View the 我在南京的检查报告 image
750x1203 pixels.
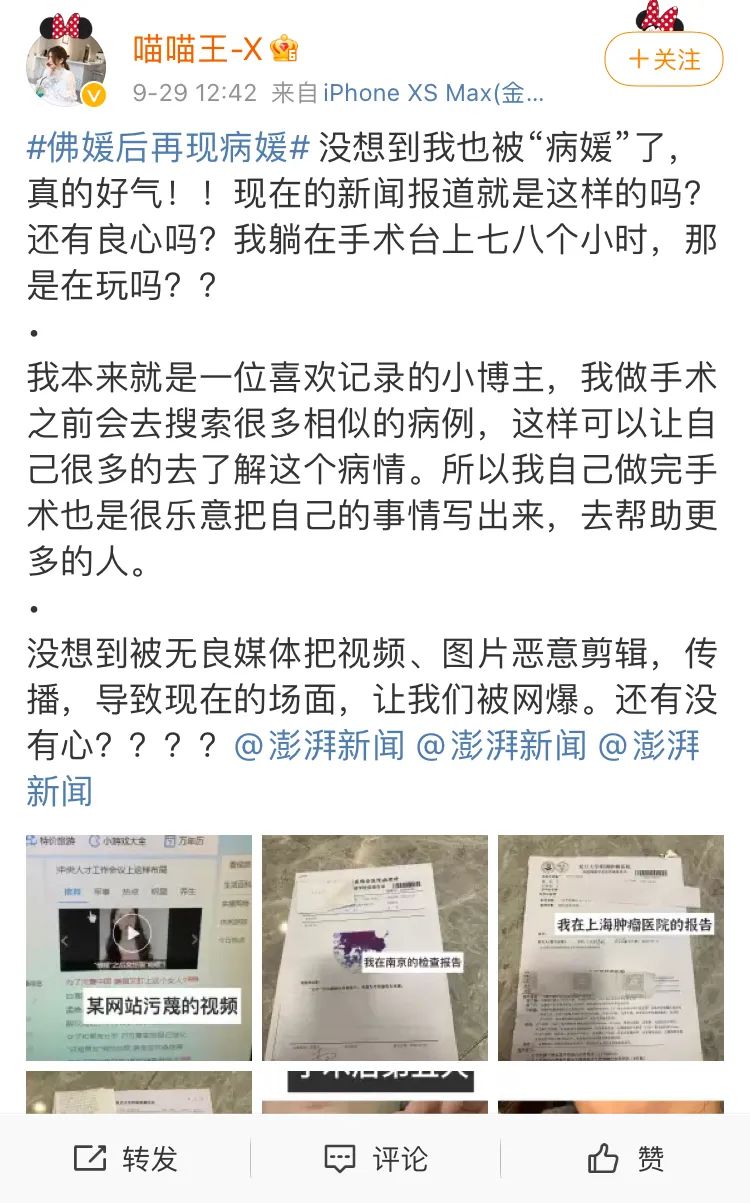375,947
